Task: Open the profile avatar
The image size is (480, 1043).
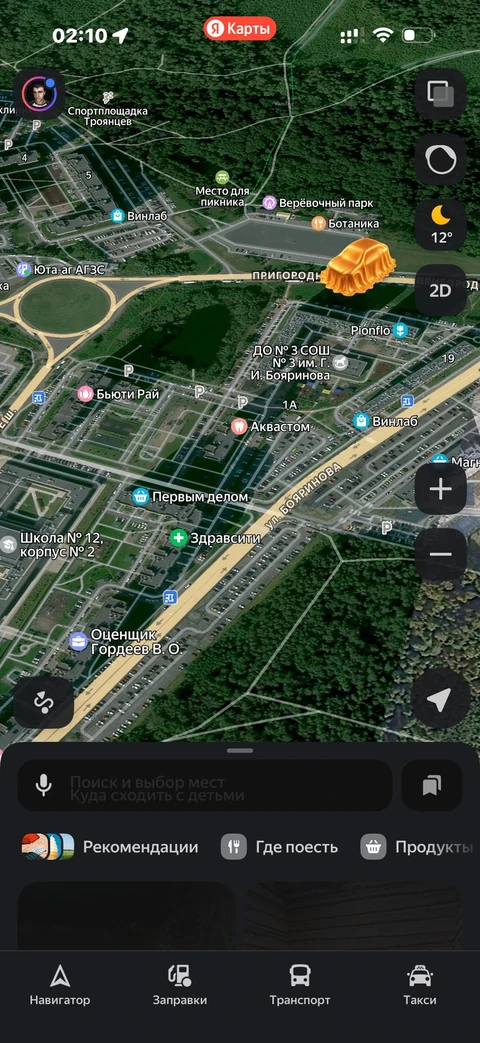Action: pyautogui.click(x=39, y=94)
